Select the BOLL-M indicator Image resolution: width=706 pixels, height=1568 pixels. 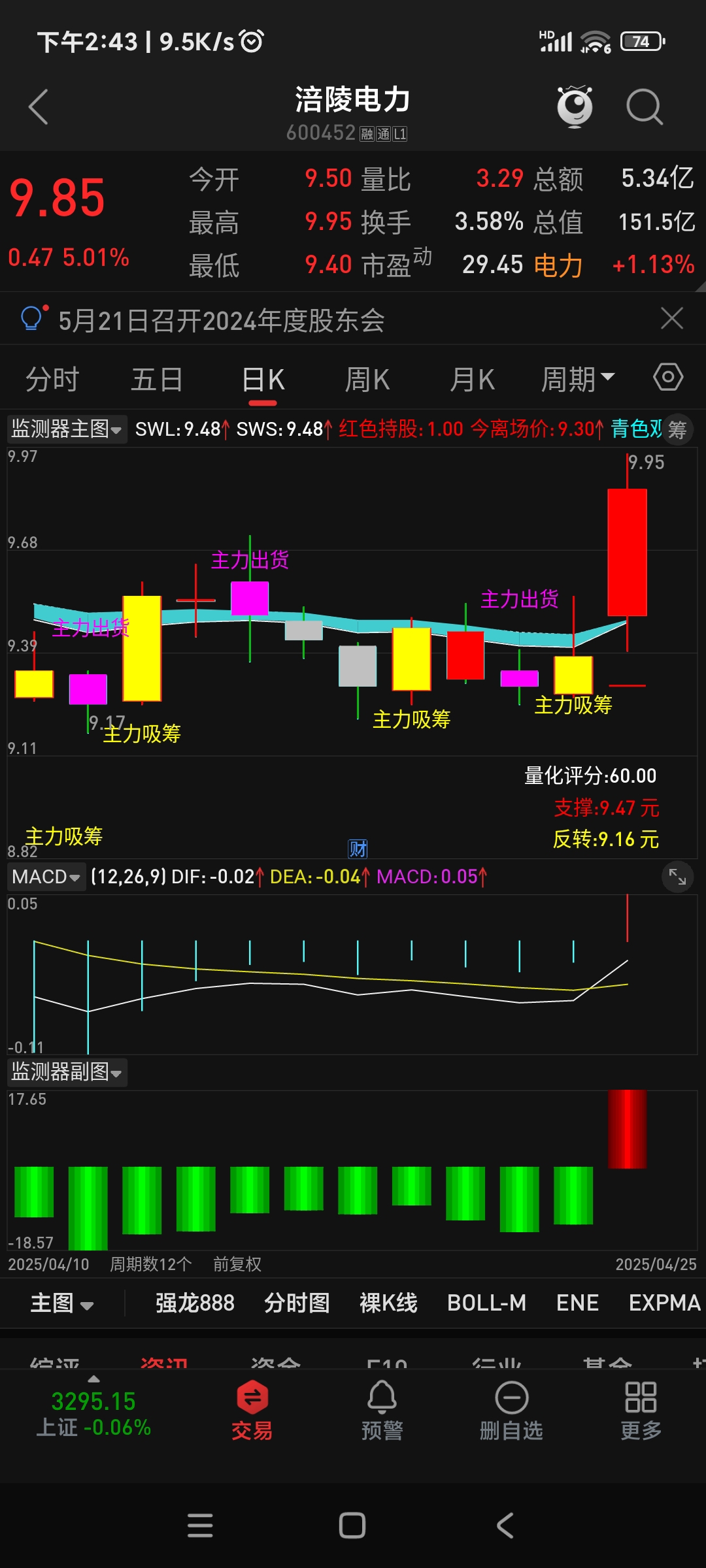pyautogui.click(x=487, y=1303)
